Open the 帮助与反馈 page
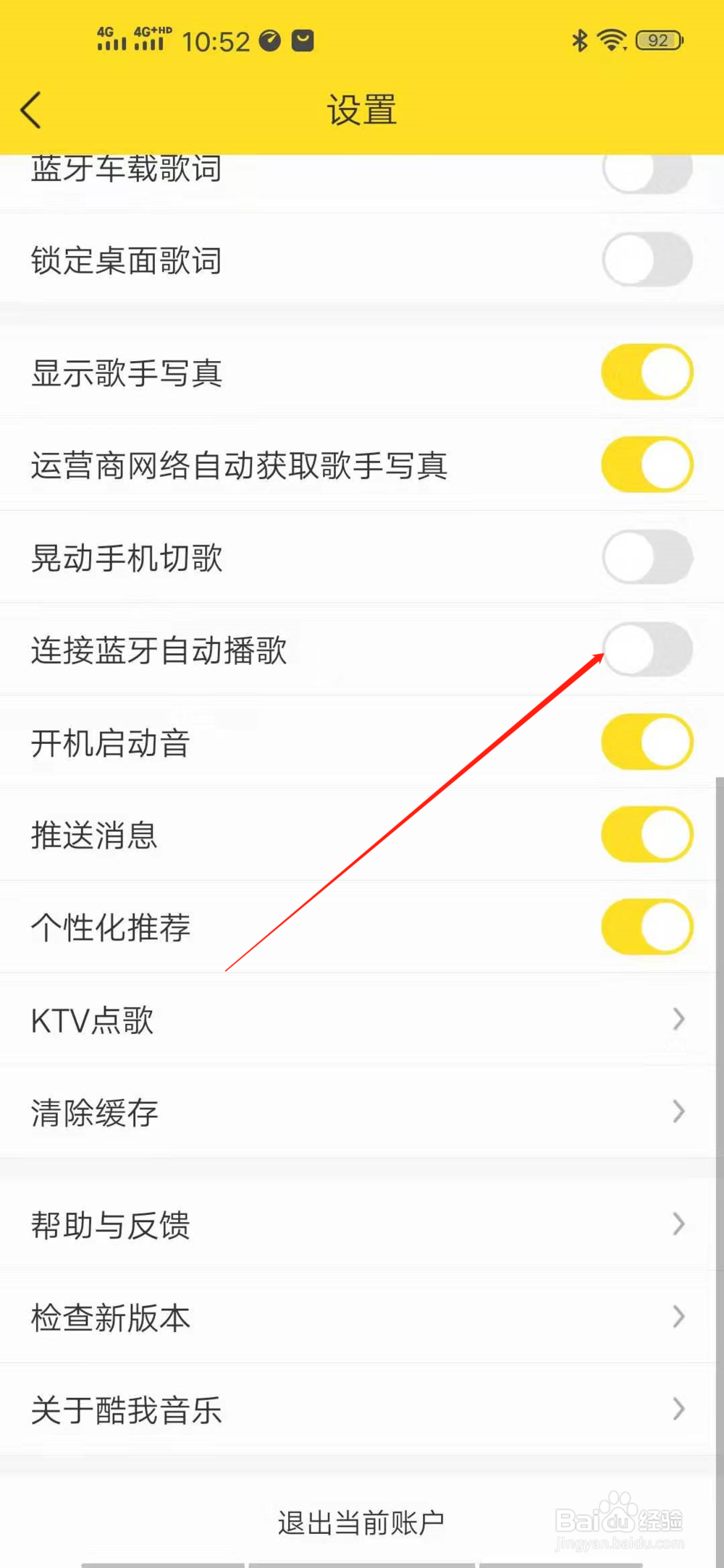The height and width of the screenshot is (1568, 724). [x=362, y=1225]
